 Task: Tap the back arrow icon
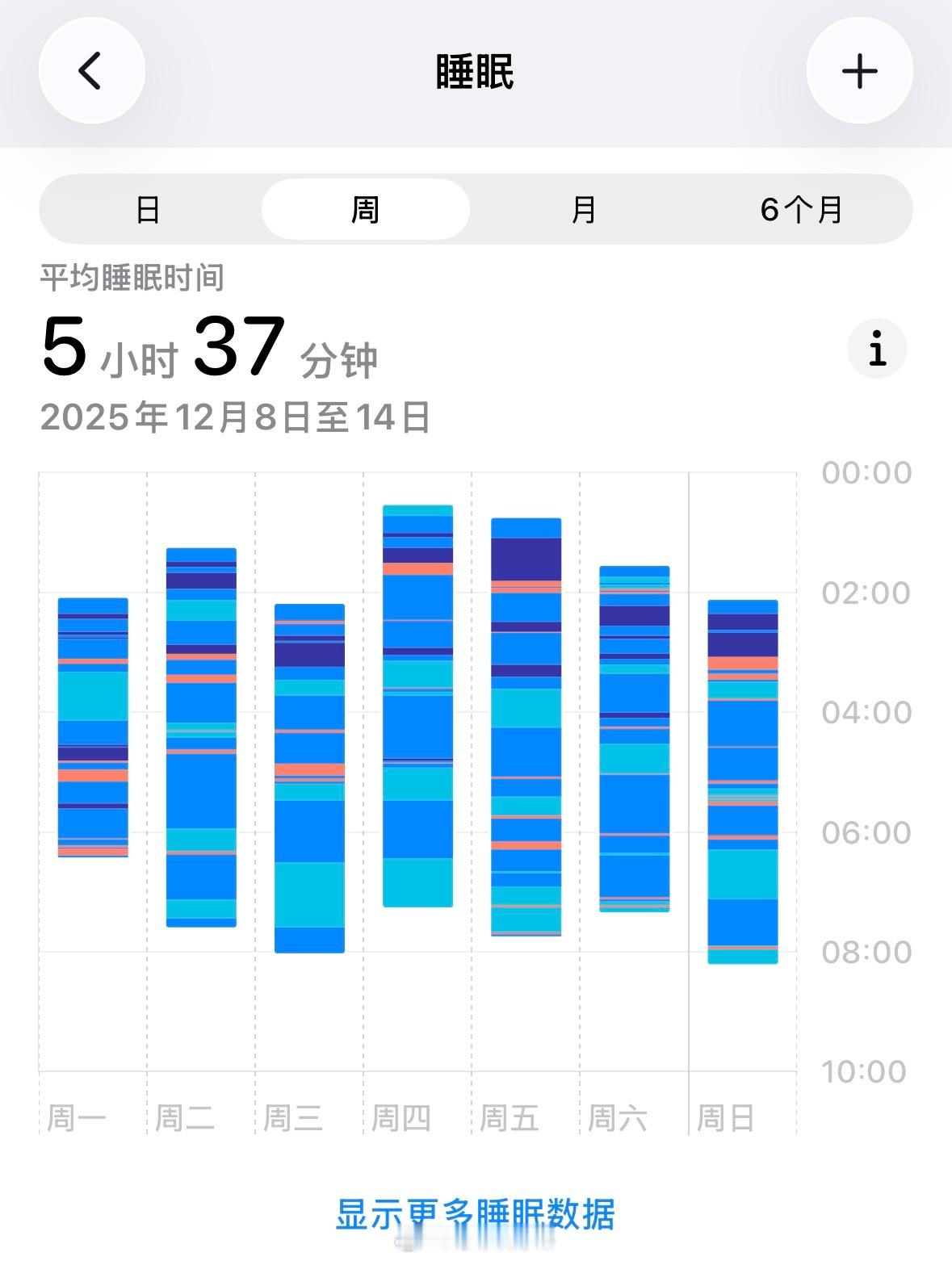point(92,70)
